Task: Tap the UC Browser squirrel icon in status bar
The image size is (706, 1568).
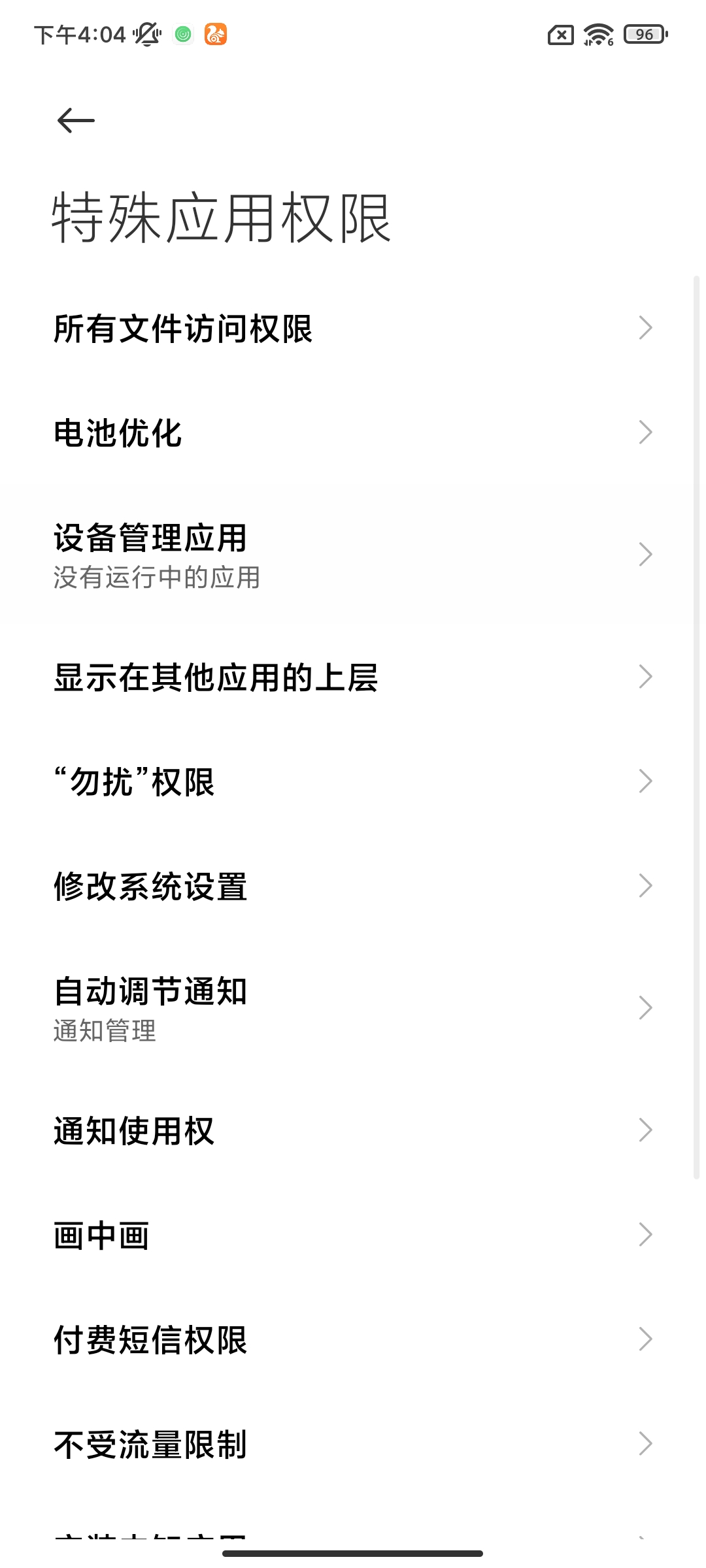Action: click(x=216, y=34)
